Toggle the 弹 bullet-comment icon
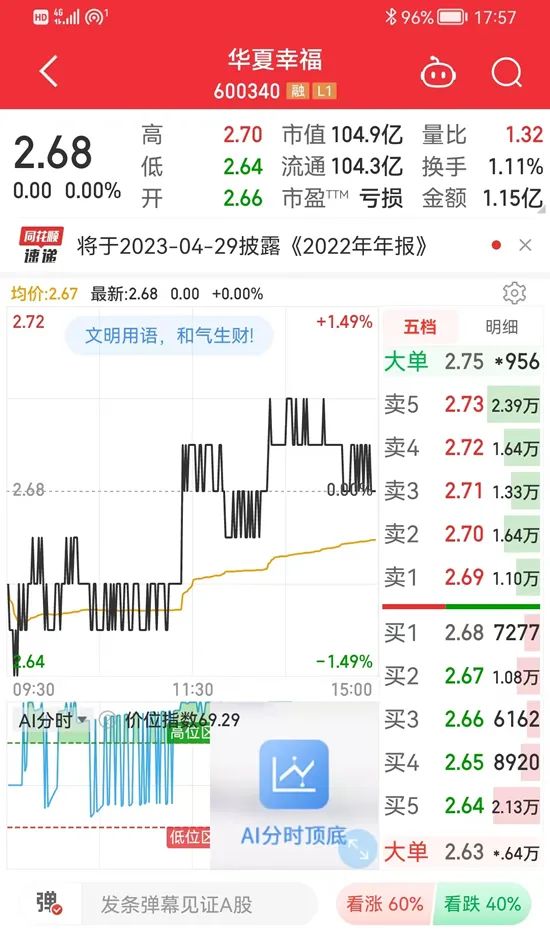The height and width of the screenshot is (933, 550). pyautogui.click(x=49, y=903)
